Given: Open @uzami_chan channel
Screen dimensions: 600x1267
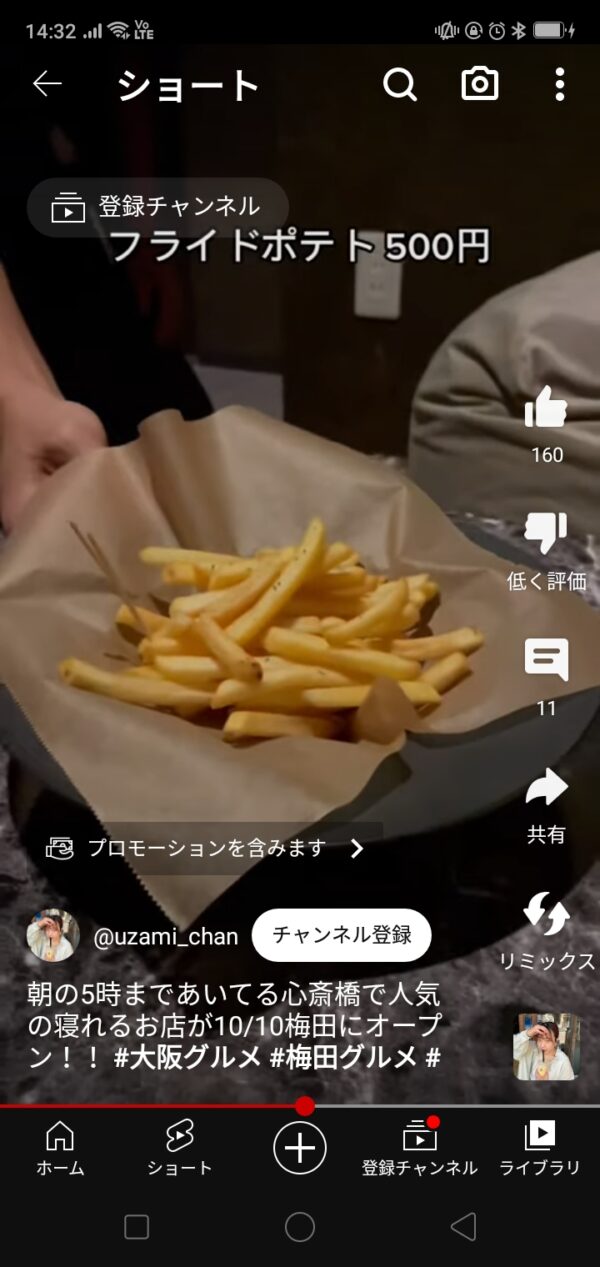Looking at the screenshot, I should tap(166, 937).
